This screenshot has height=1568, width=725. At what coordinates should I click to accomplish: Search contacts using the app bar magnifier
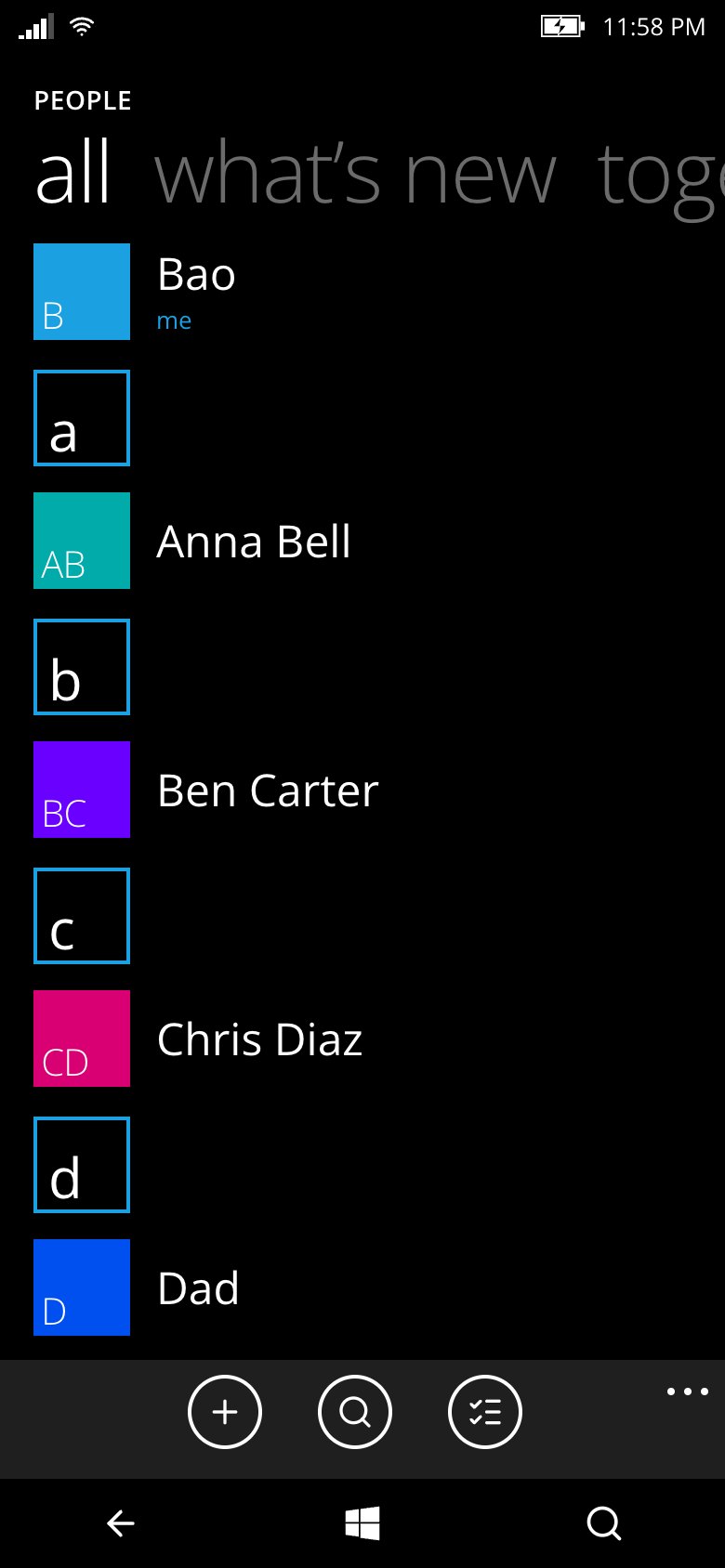coord(355,1412)
